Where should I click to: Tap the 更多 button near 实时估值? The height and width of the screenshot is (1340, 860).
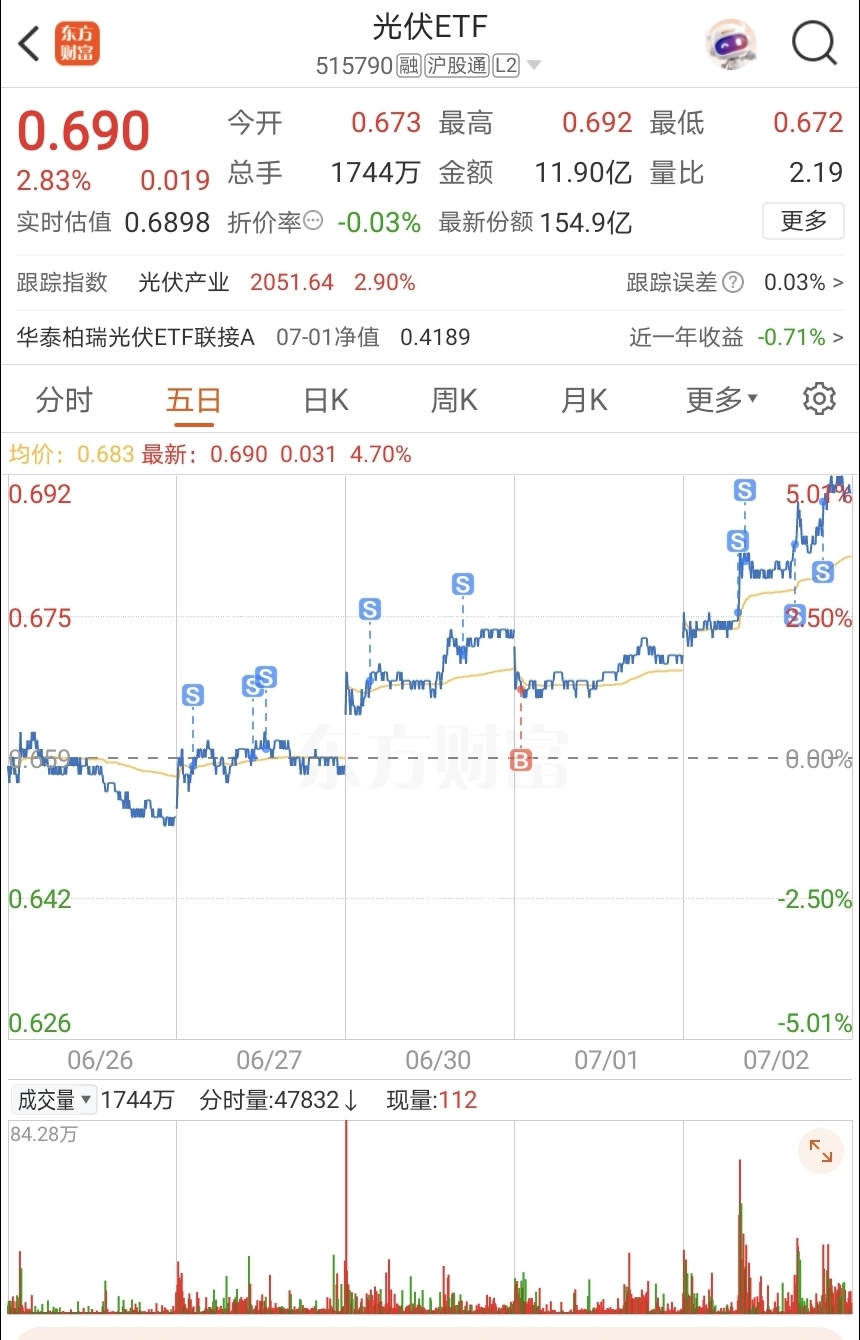(x=803, y=221)
